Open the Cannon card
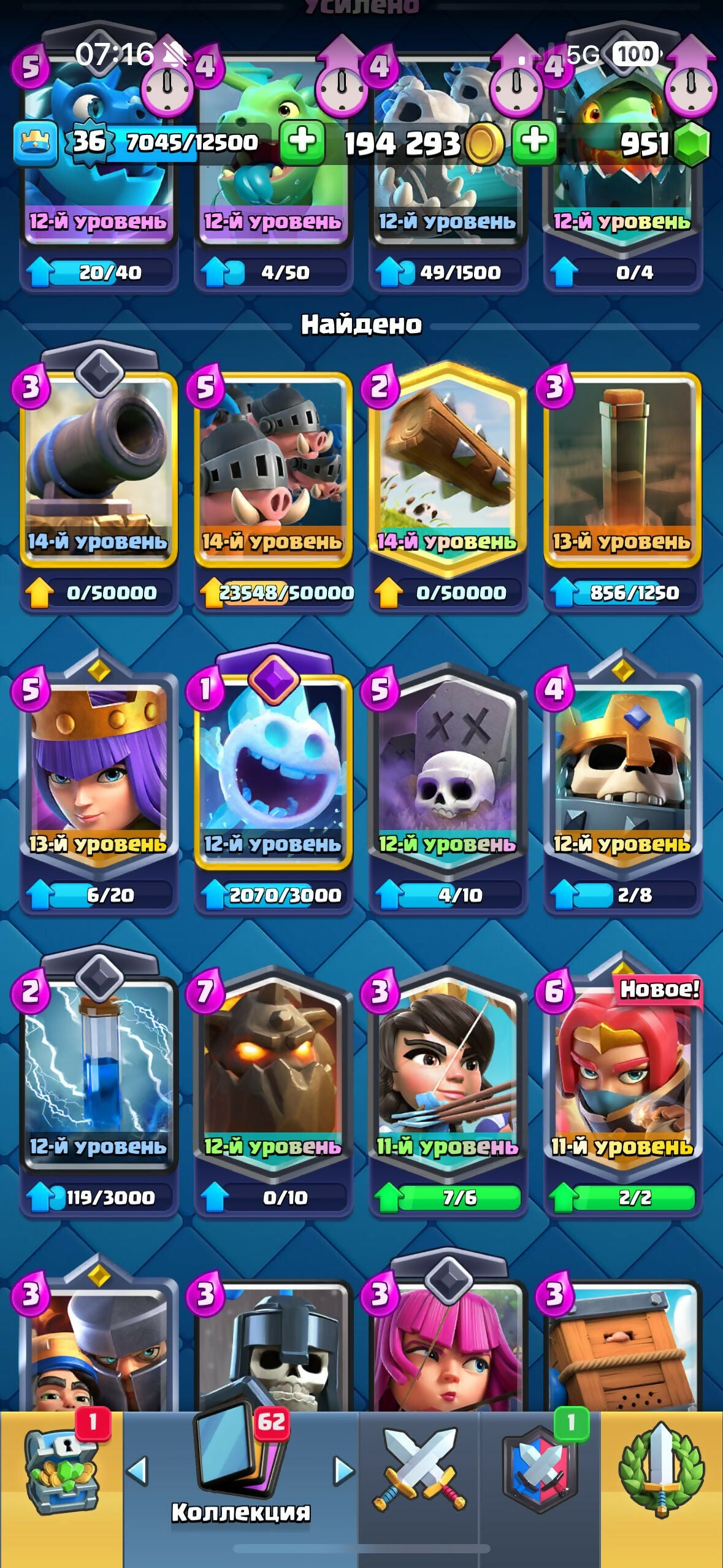This screenshot has width=723, height=1568. pos(98,466)
